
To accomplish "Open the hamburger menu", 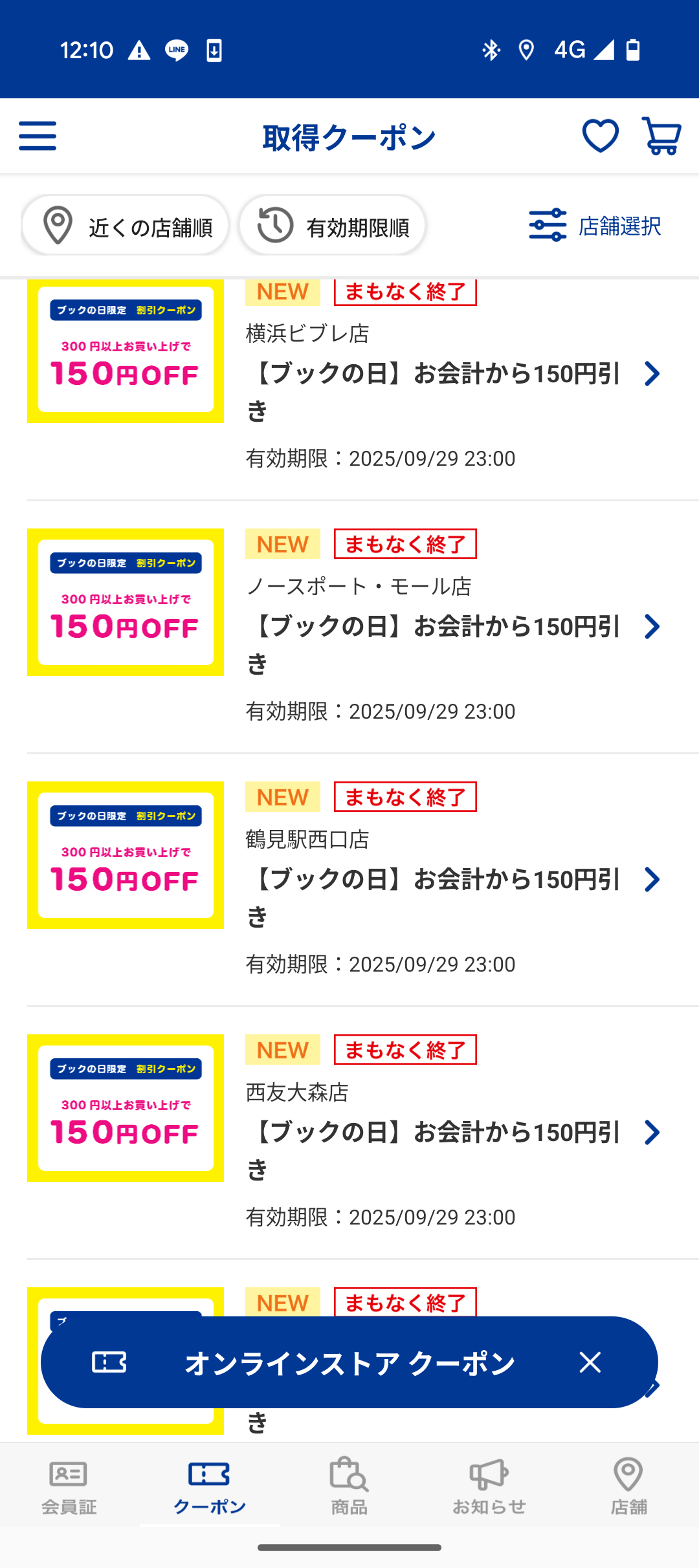I will point(38,136).
